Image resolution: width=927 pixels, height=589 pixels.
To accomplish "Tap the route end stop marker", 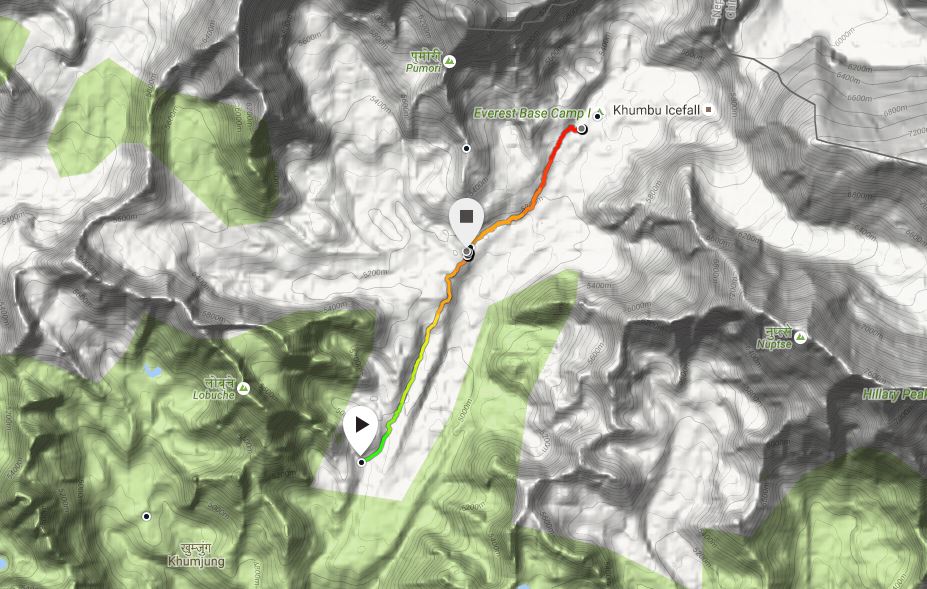I will coord(466,217).
